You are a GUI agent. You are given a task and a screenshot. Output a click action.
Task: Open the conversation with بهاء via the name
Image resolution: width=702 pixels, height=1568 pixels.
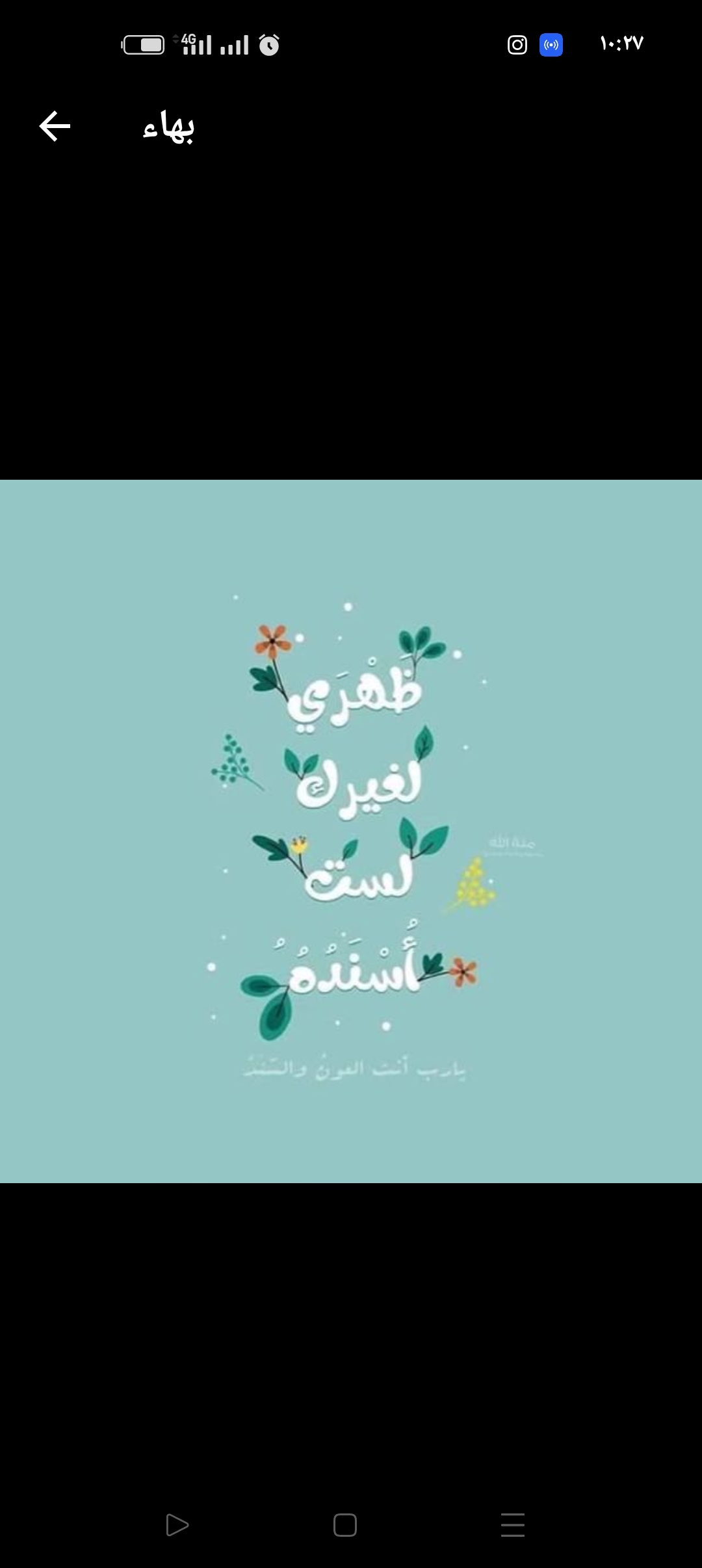tap(170, 127)
